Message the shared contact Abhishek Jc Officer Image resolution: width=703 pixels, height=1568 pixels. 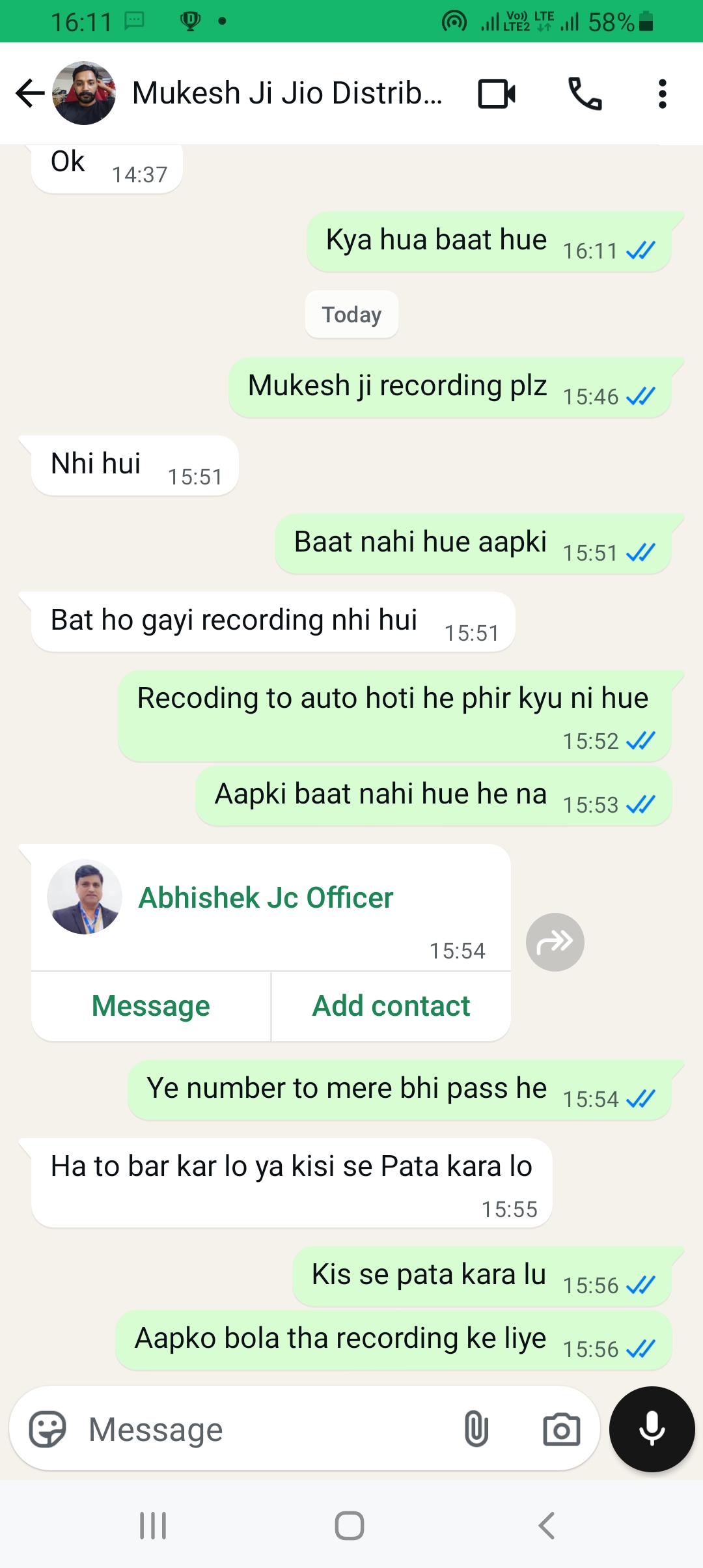point(151,1006)
